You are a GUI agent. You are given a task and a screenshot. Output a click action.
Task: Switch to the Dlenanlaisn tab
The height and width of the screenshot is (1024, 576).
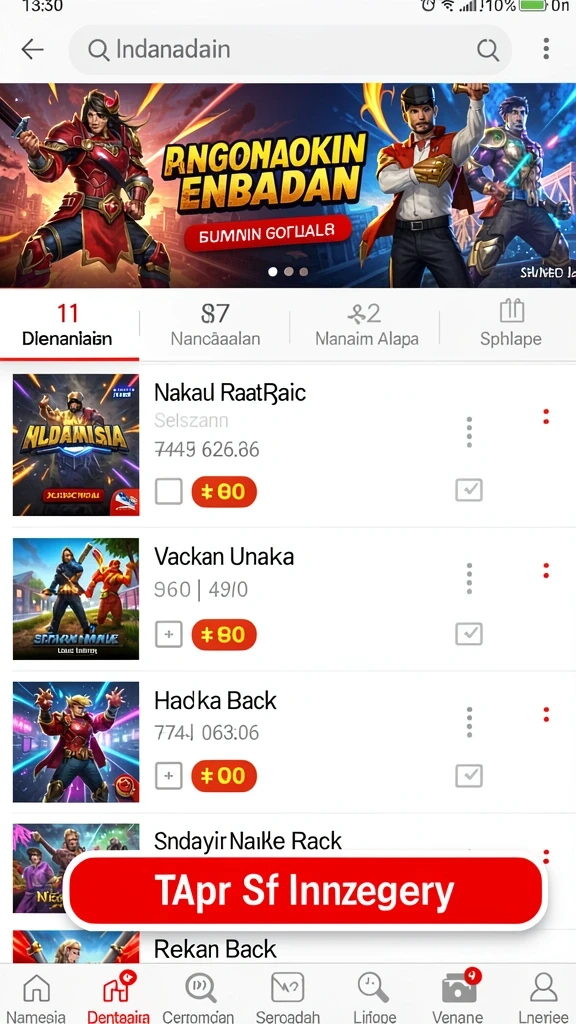67,325
